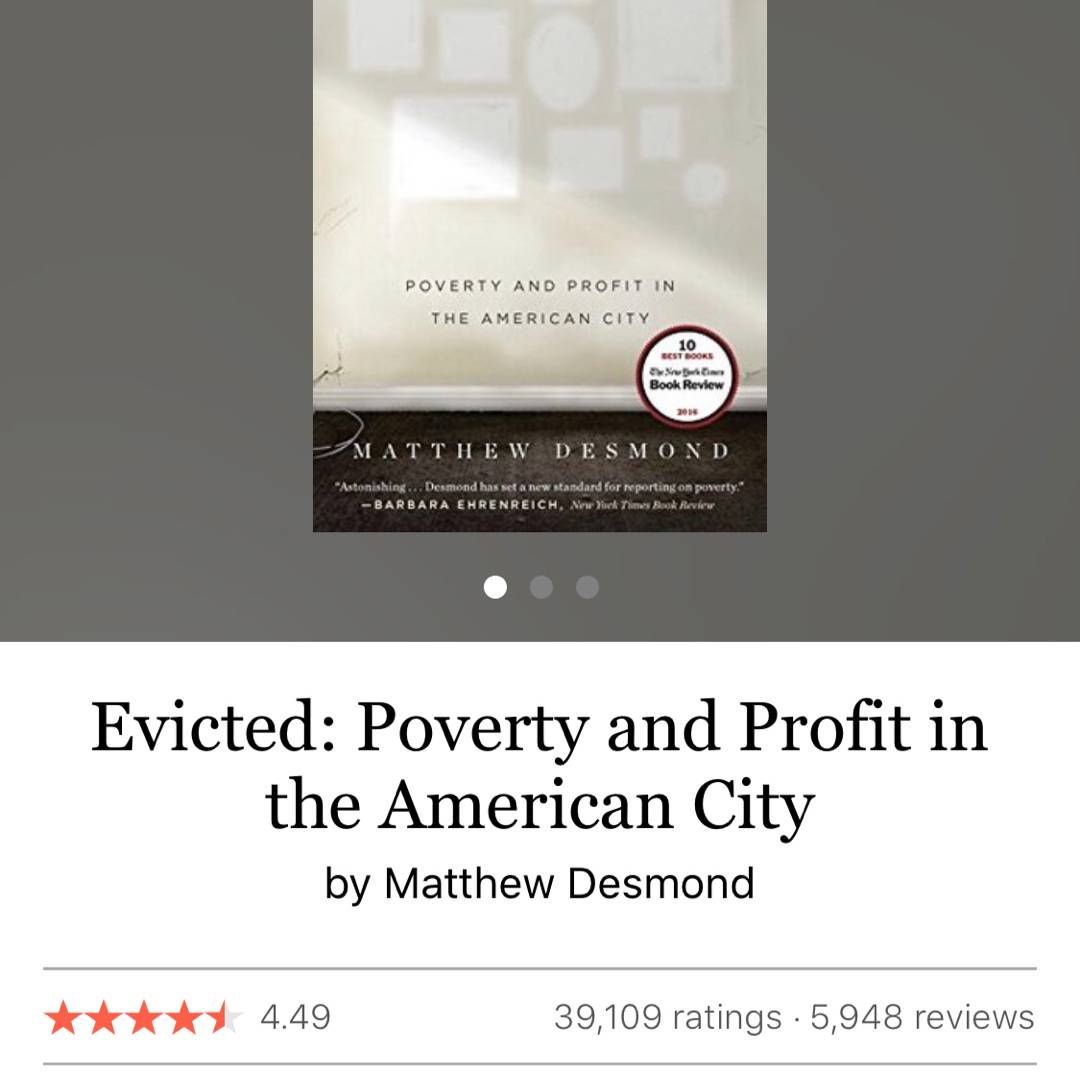
Task: View the 39,109 ratings and 5,948 reviews
Action: point(794,1017)
